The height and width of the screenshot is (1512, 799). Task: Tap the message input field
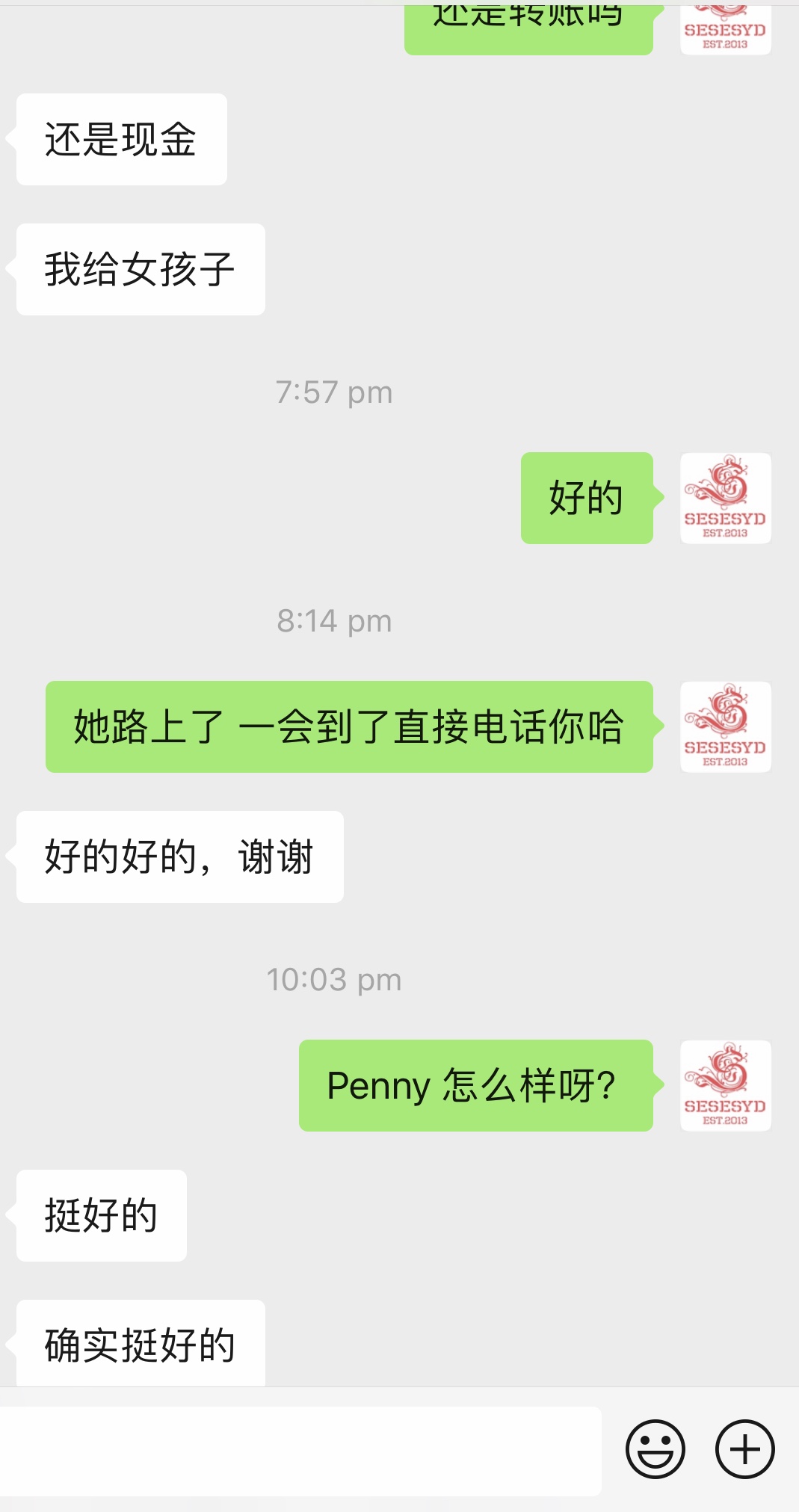tap(299, 1451)
